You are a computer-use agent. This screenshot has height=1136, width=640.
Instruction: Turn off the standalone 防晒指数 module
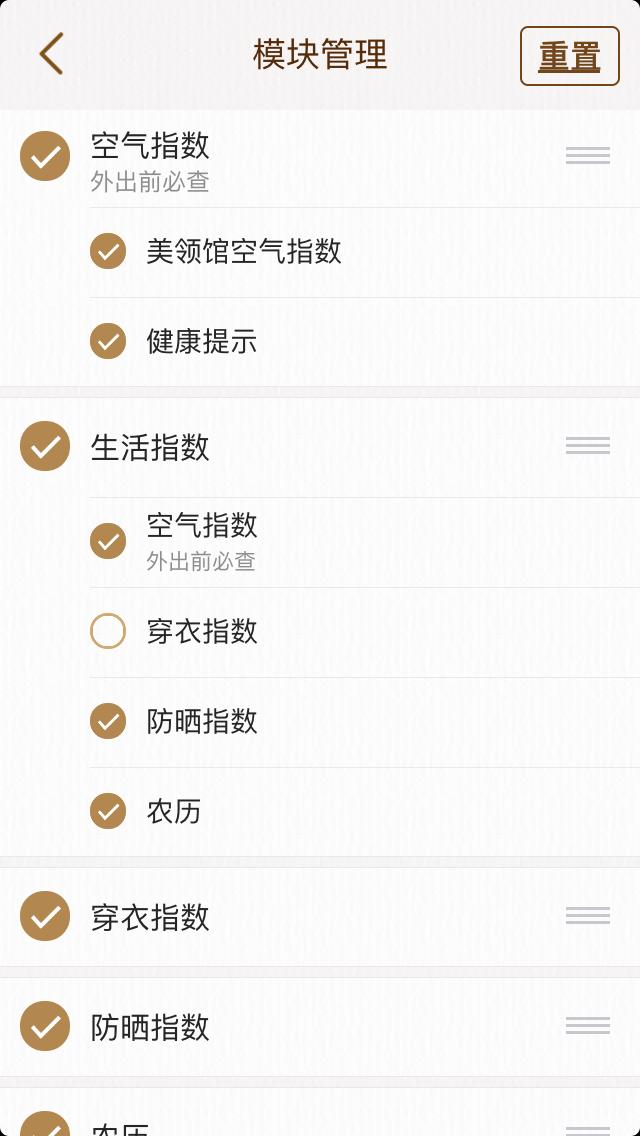pos(45,1026)
